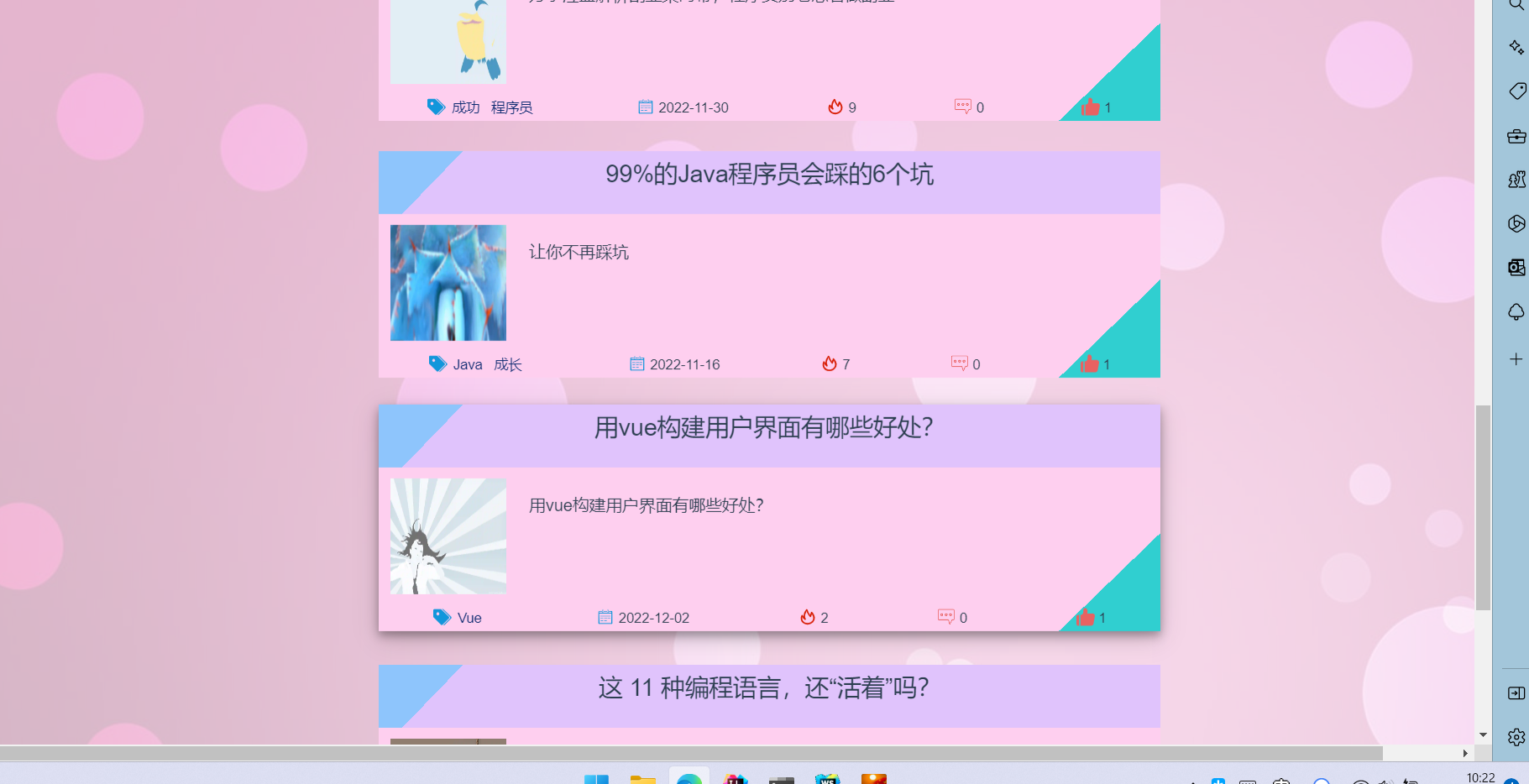Select the 成功 tag
Viewport: 1529px width, 784px height.
[x=465, y=107]
